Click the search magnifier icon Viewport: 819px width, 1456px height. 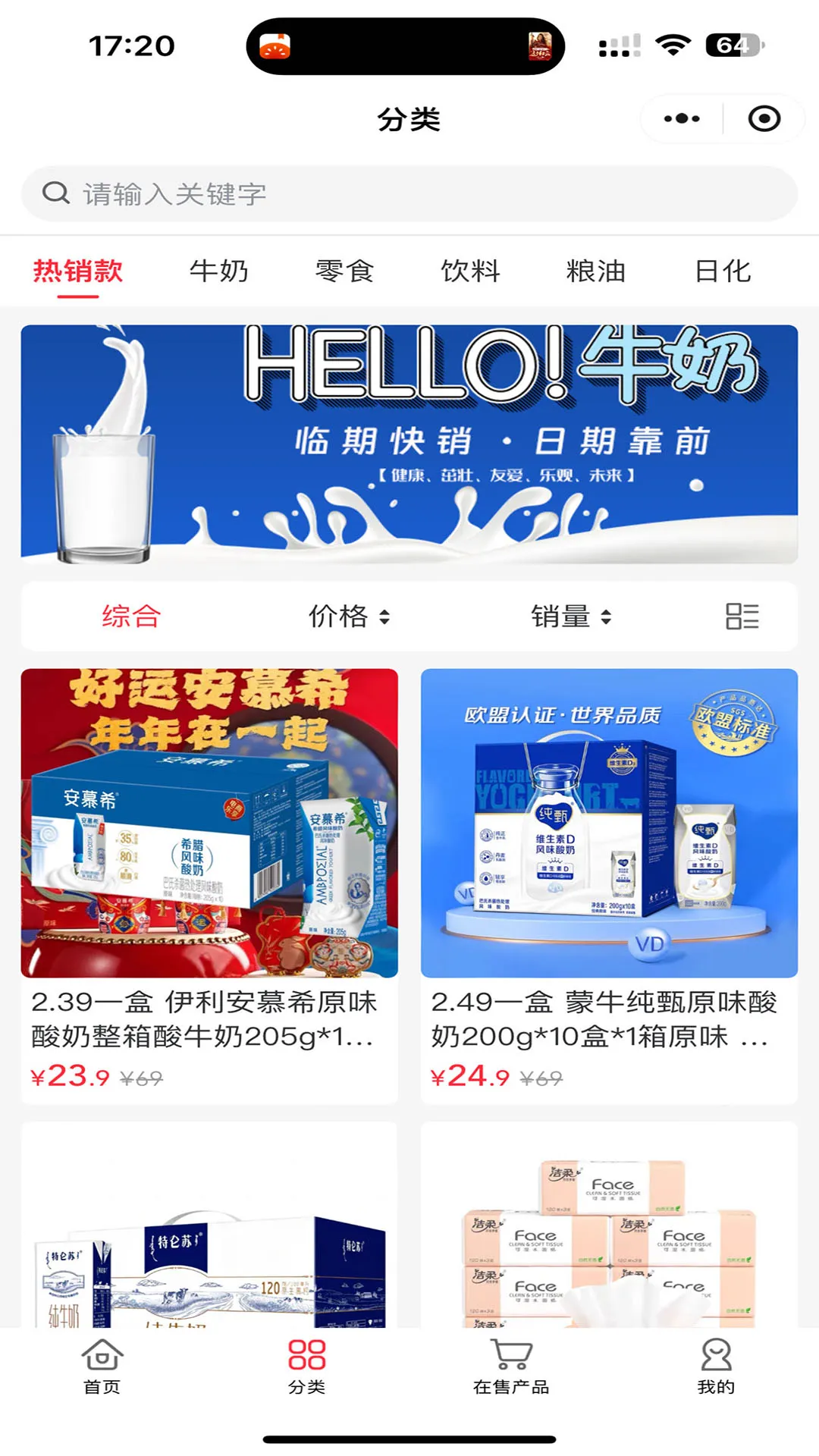[x=55, y=193]
